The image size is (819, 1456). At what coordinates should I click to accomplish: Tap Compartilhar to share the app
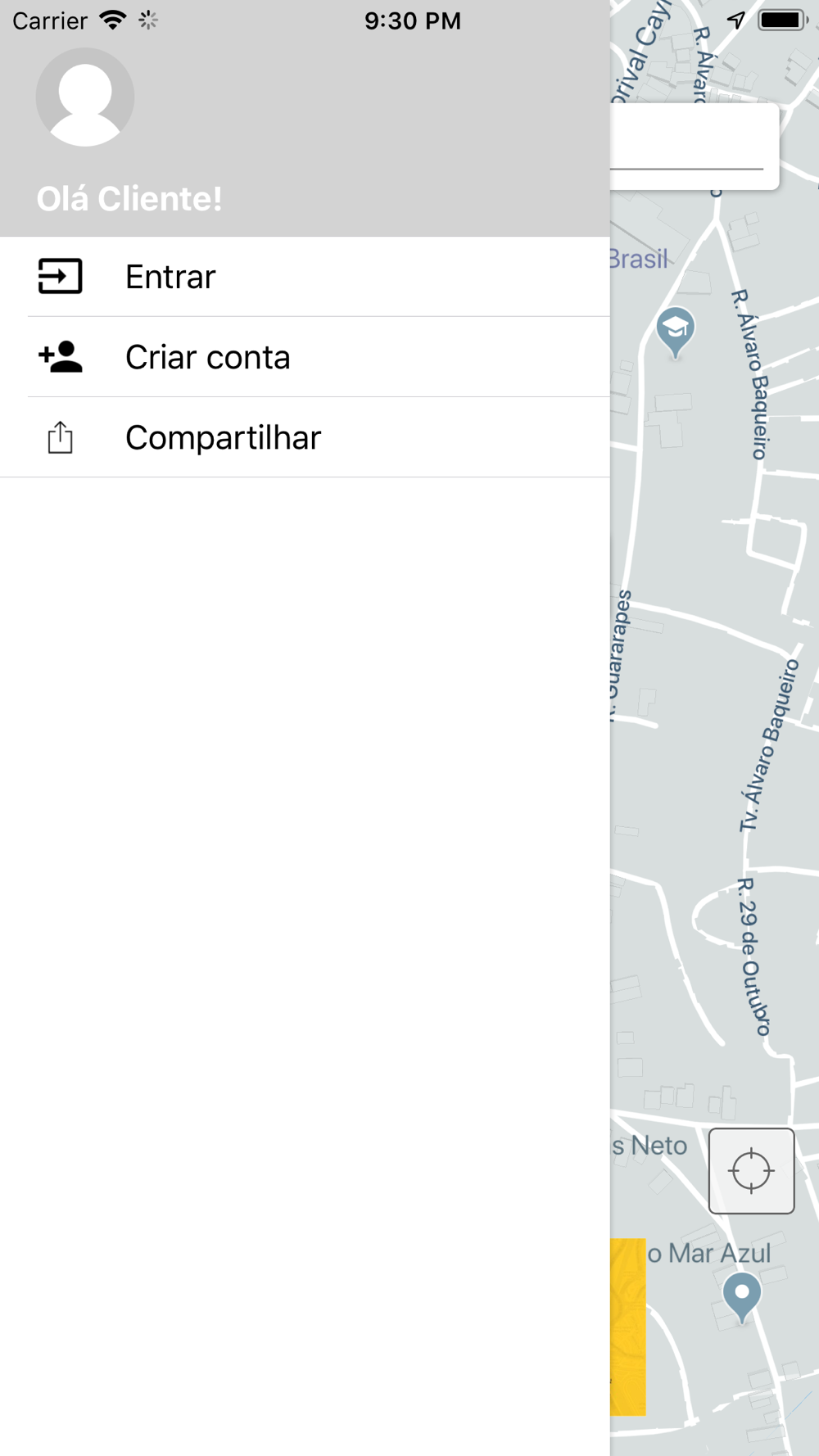(305, 437)
